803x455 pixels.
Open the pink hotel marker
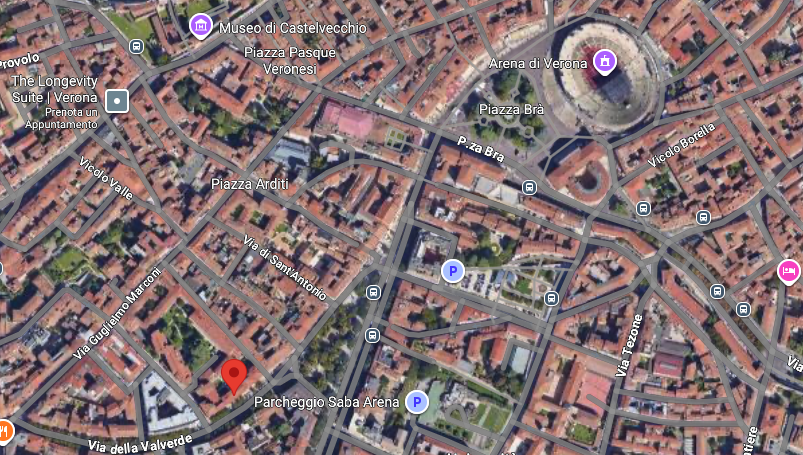click(788, 271)
